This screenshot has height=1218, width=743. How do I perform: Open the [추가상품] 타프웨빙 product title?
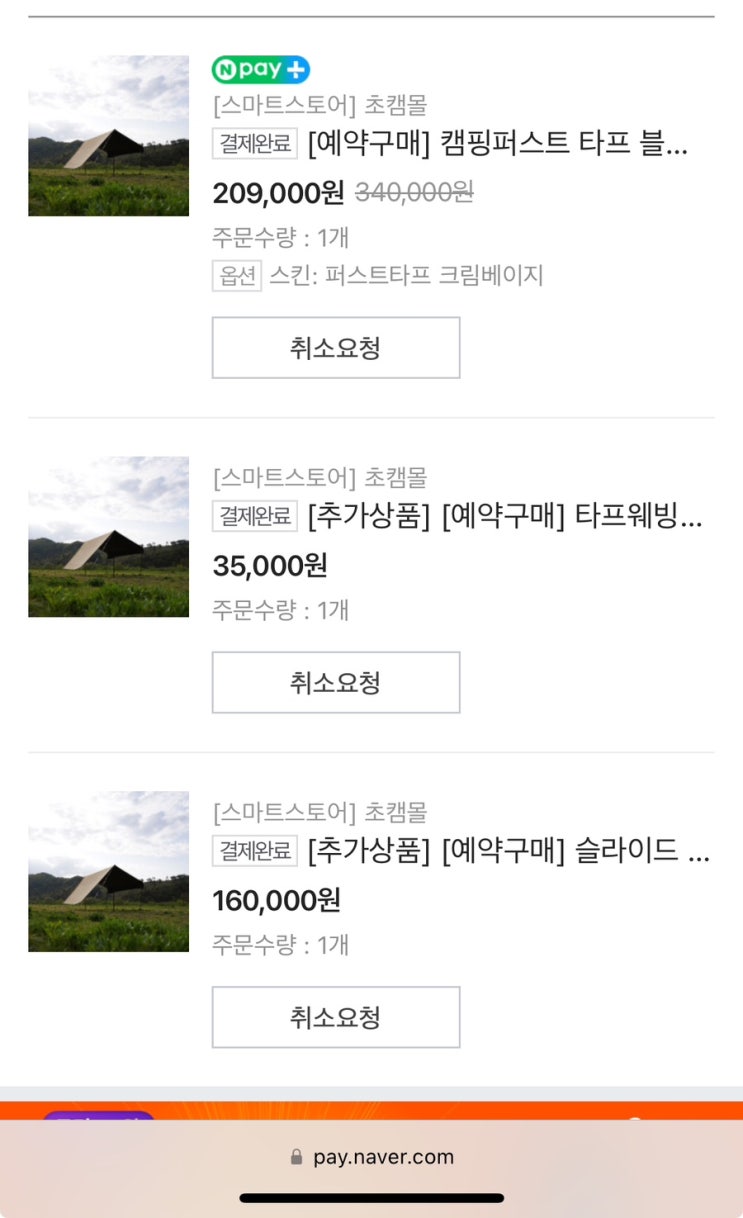point(504,516)
